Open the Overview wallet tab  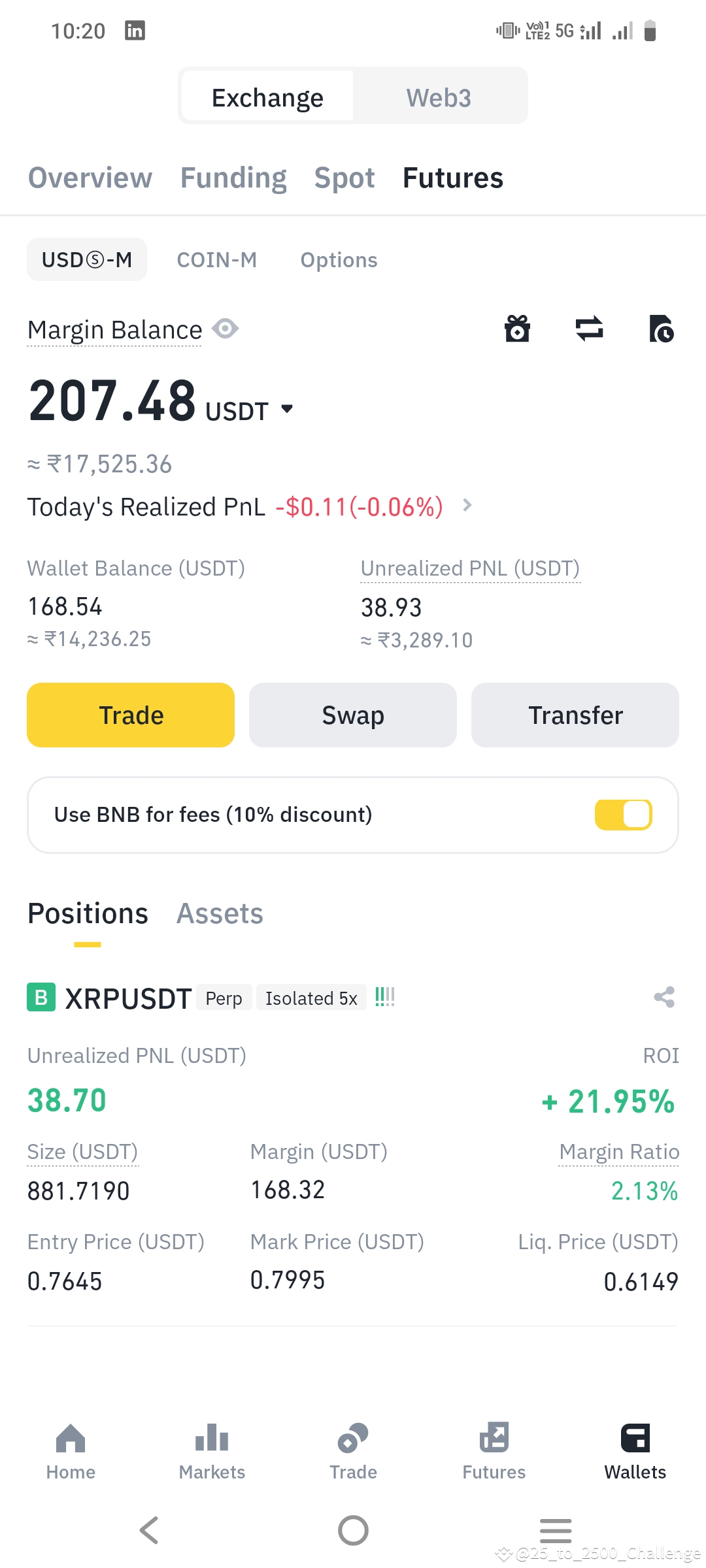point(90,178)
